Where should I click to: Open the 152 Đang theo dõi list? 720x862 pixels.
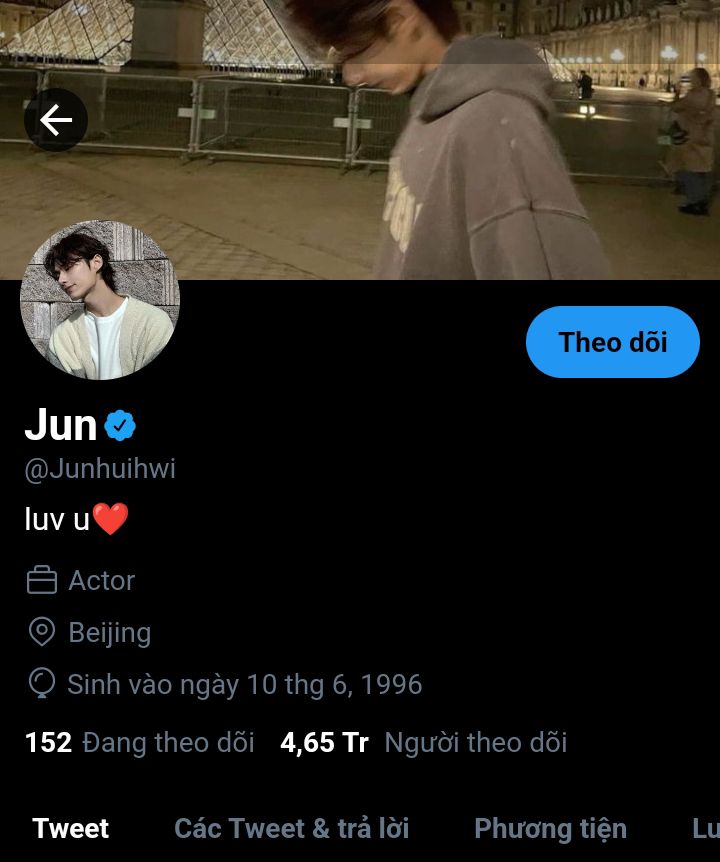(x=139, y=743)
